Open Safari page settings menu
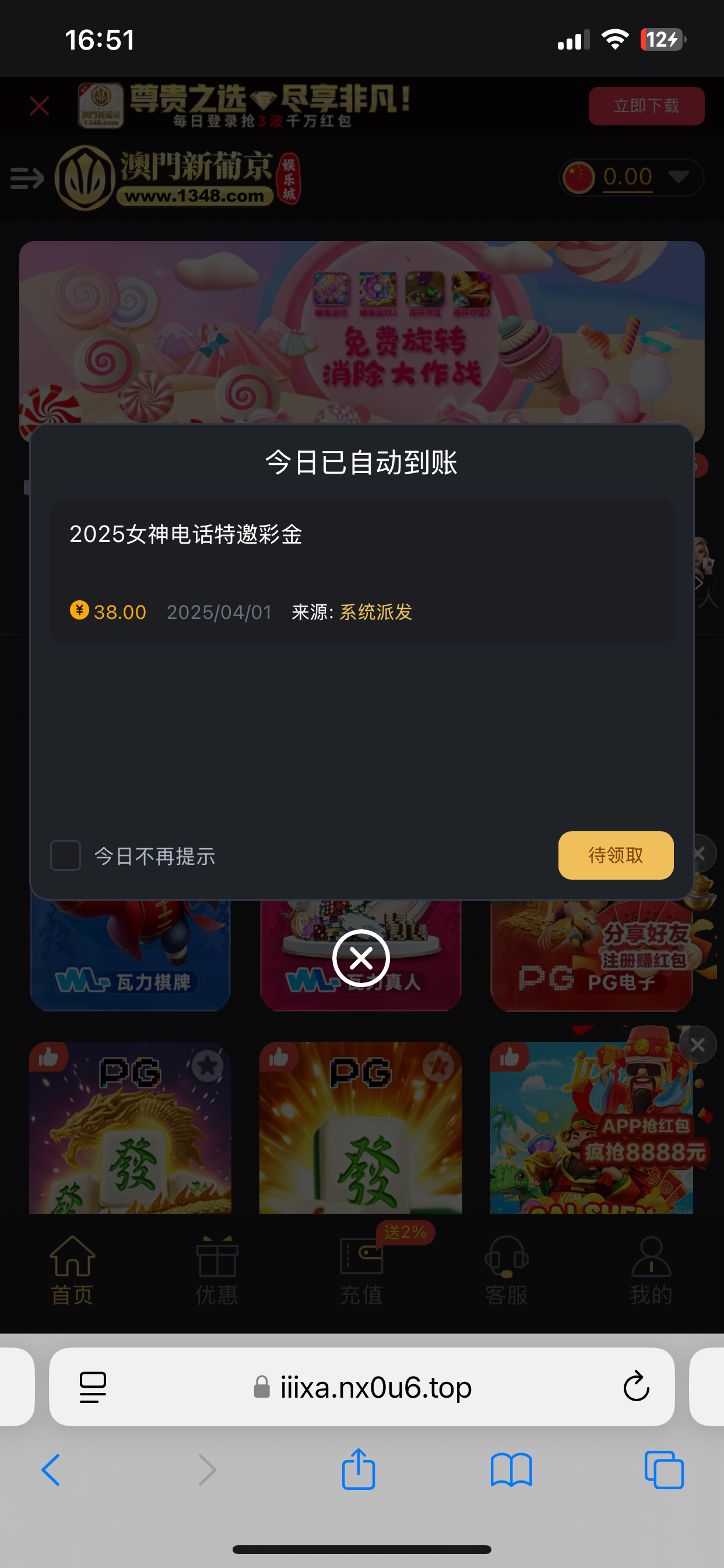 point(93,1387)
